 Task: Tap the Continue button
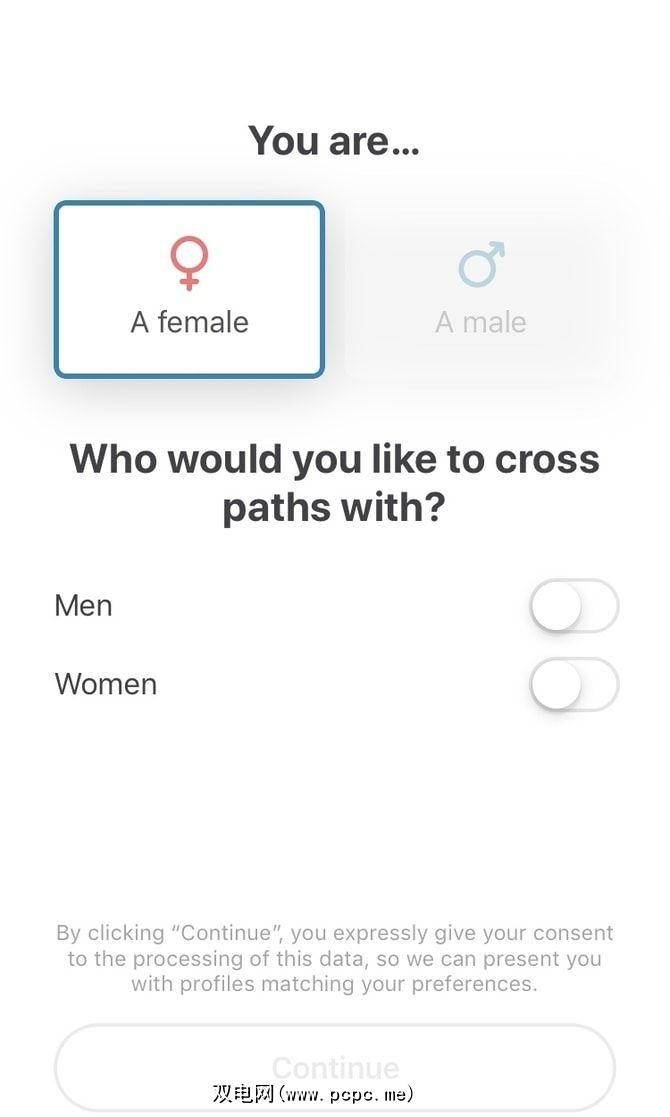(x=334, y=1065)
